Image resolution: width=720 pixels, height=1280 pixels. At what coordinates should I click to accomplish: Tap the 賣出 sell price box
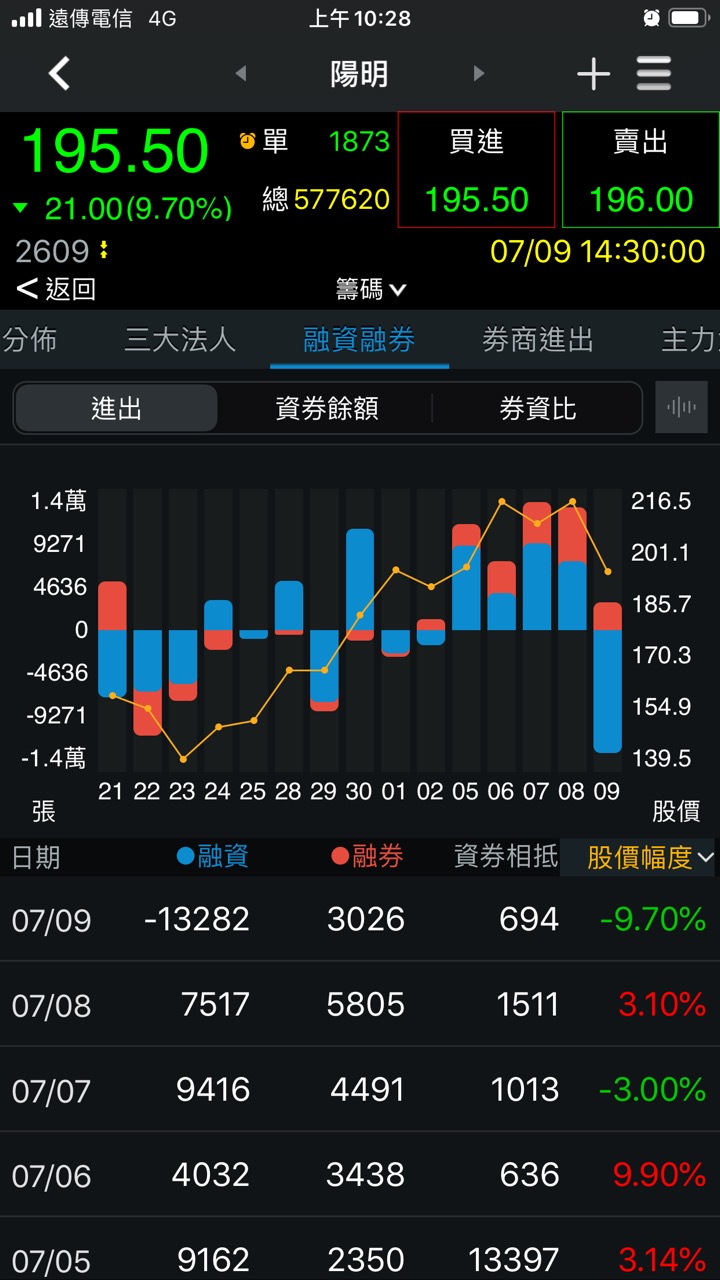pyautogui.click(x=640, y=170)
